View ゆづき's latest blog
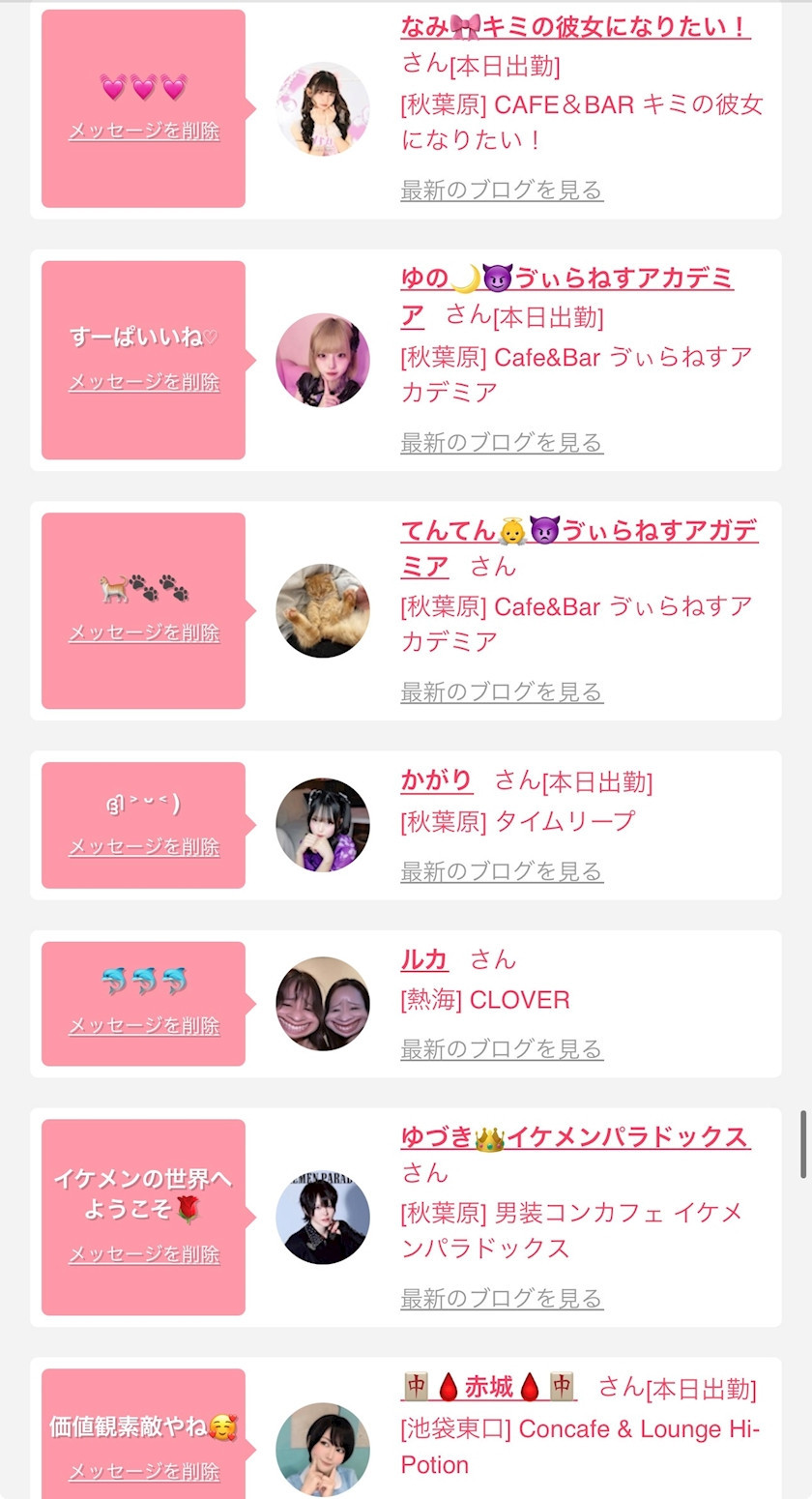 point(502,1299)
